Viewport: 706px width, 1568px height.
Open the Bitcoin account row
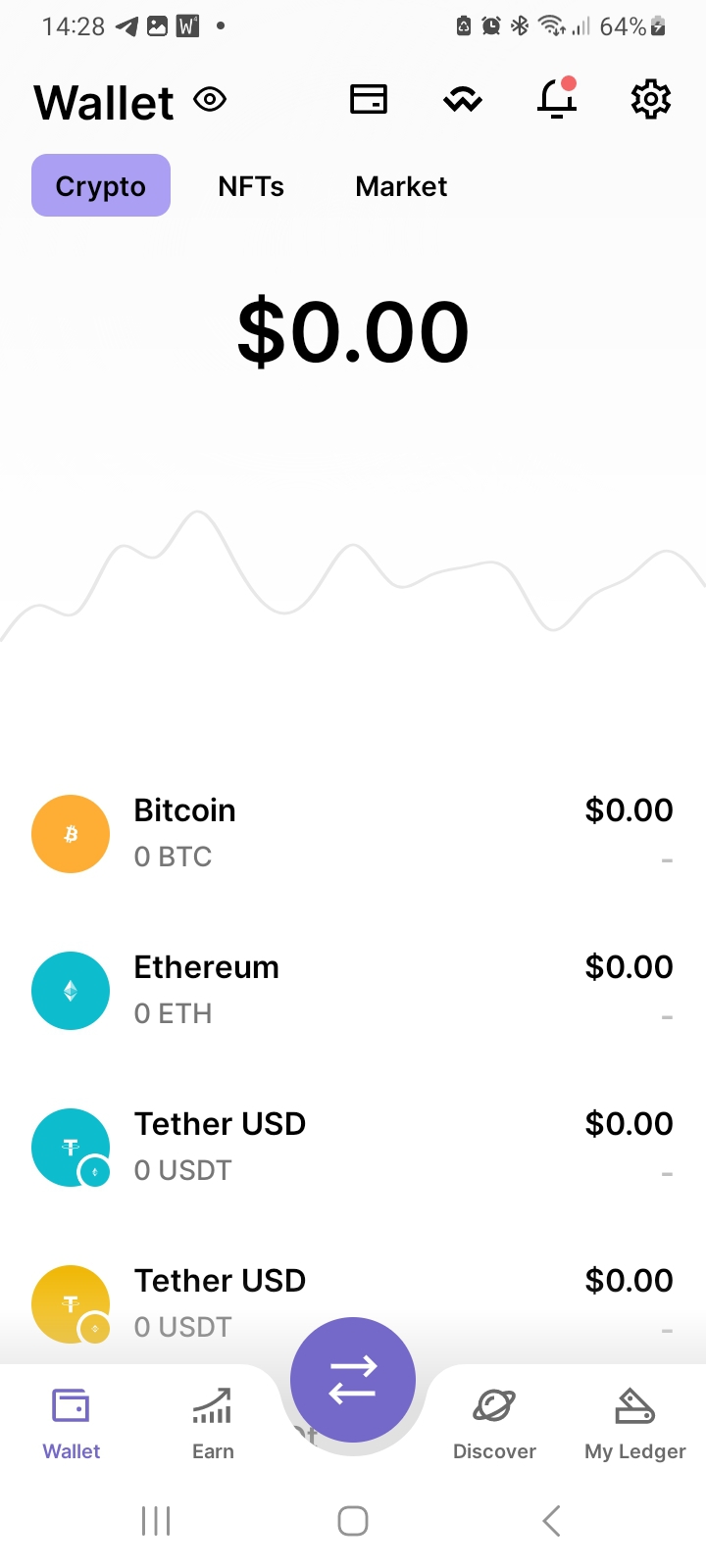(353, 834)
